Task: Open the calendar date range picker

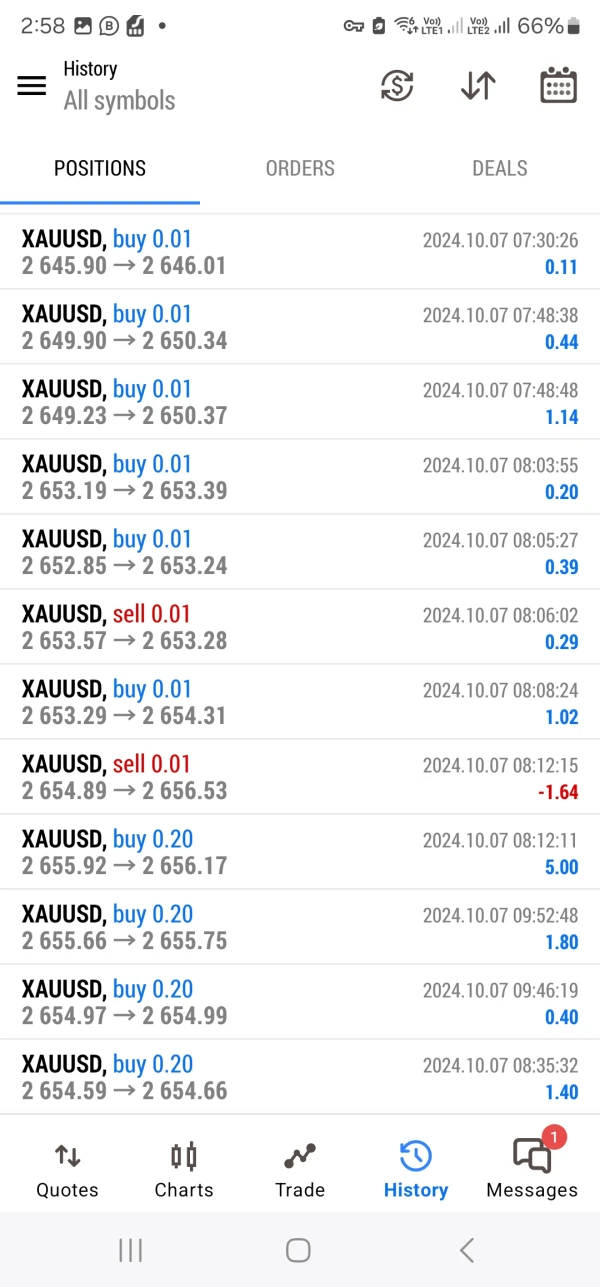Action: click(x=558, y=86)
